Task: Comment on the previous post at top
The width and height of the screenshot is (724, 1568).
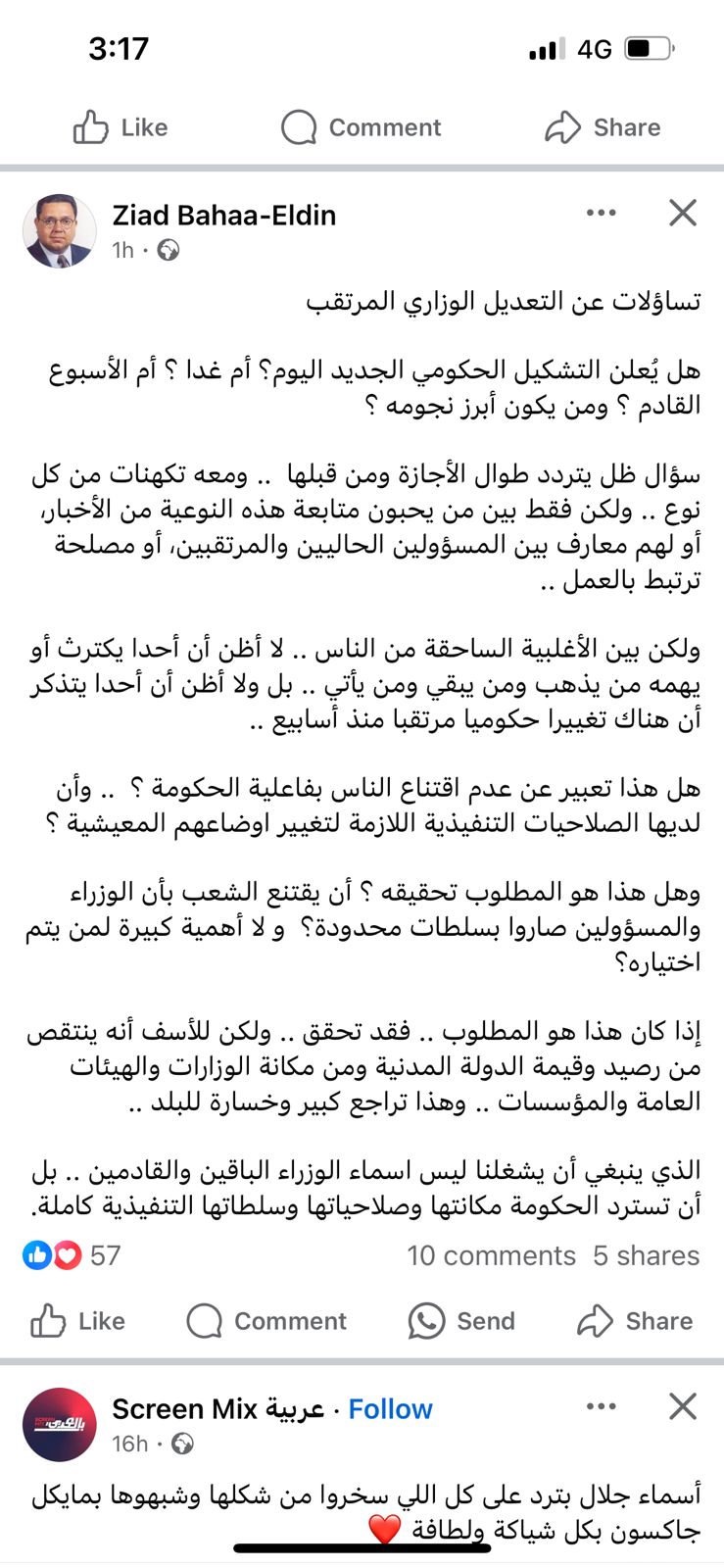Action: pyautogui.click(x=361, y=127)
